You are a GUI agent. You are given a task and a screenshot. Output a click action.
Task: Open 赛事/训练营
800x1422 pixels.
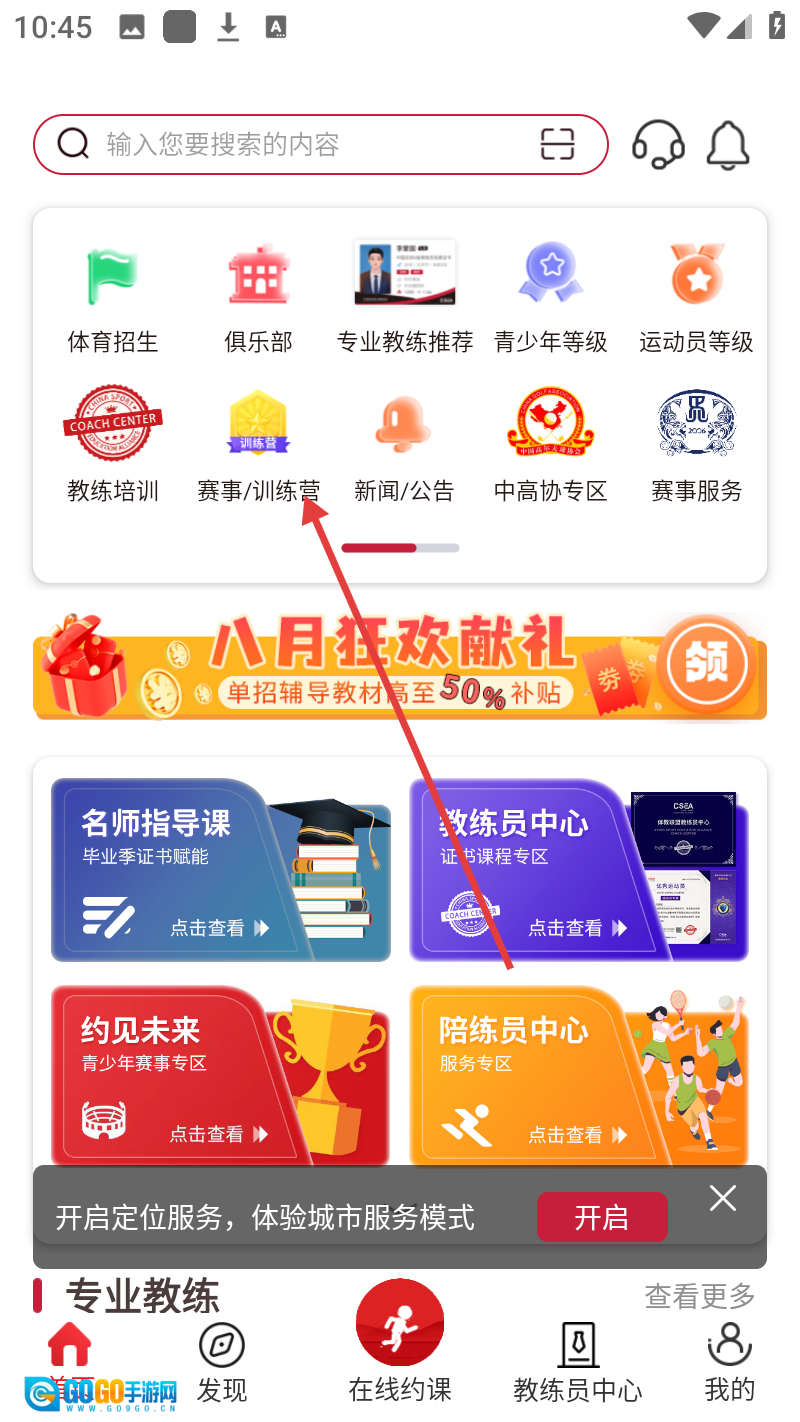(258, 445)
